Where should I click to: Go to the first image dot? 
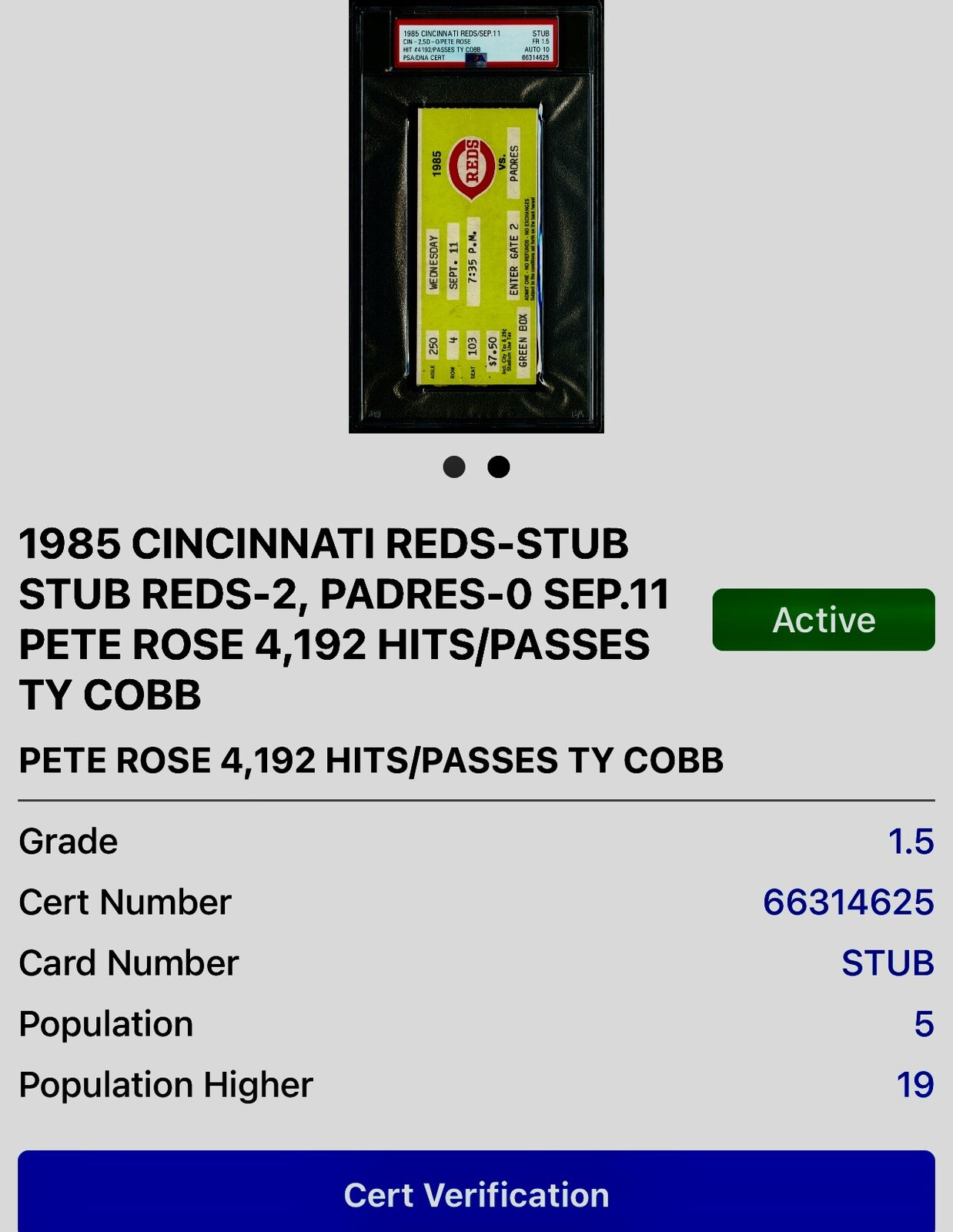[x=454, y=467]
